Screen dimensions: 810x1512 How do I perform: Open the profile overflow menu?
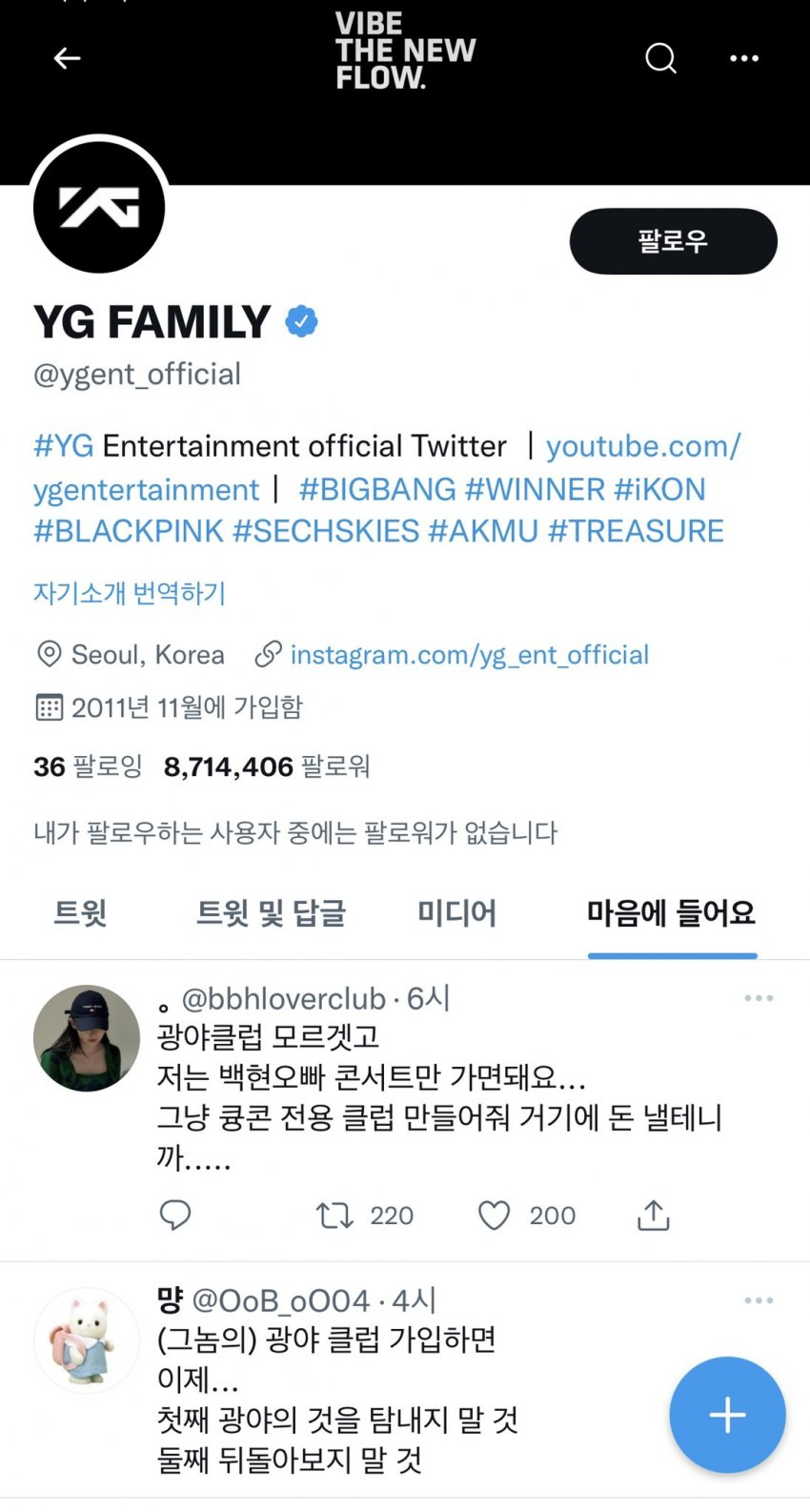coord(743,59)
